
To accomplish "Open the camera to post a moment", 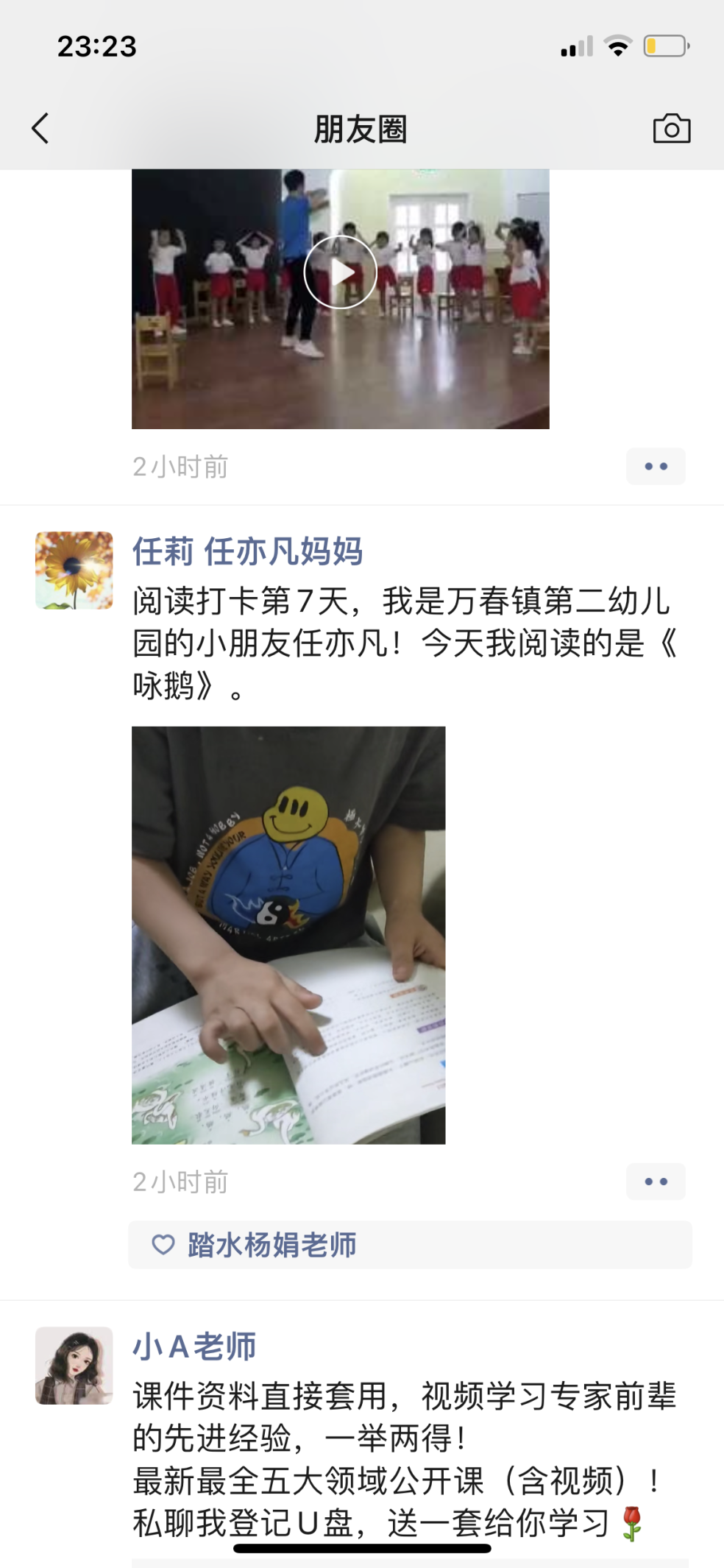I will click(x=671, y=129).
